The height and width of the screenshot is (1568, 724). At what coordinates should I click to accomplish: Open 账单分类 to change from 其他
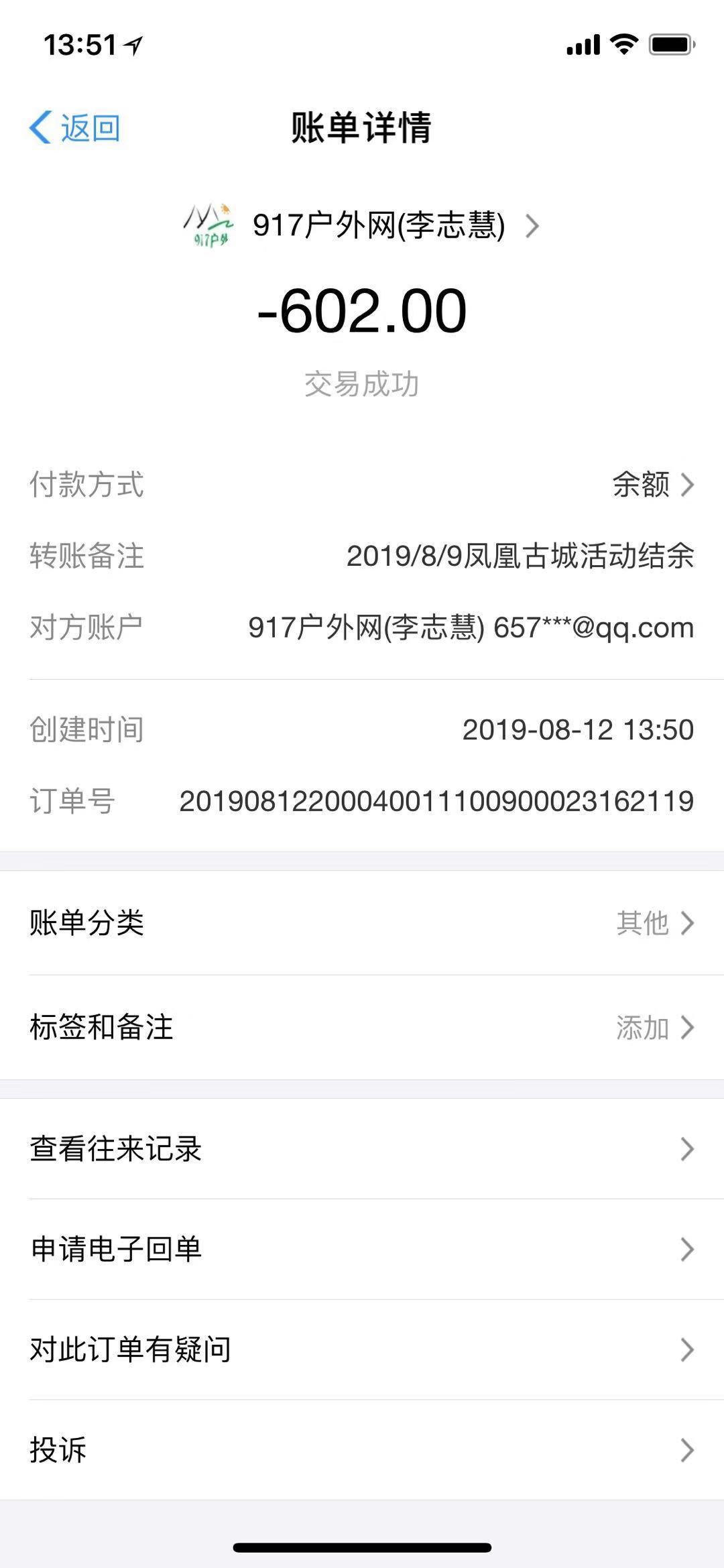pyautogui.click(x=644, y=924)
